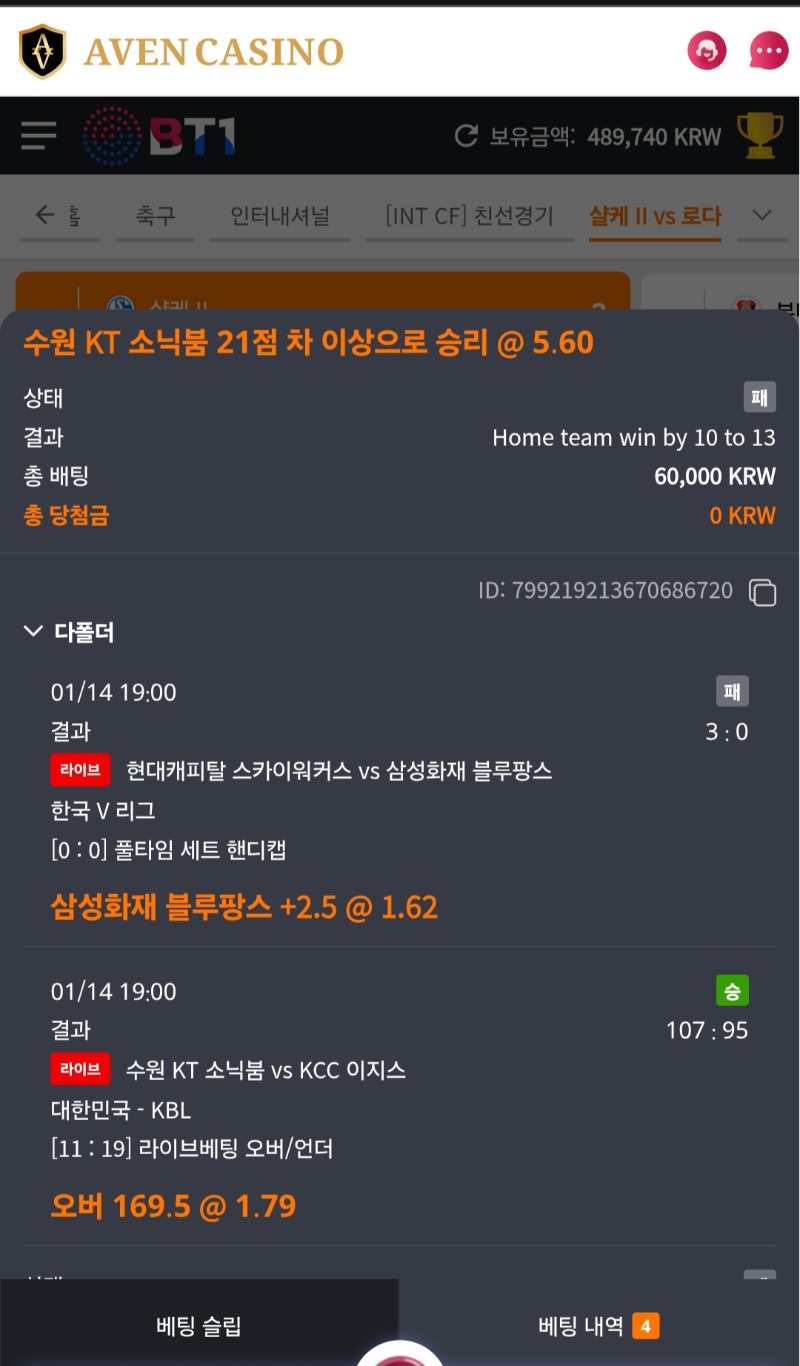Open the hamburger navigation menu
800x1366 pixels.
pyautogui.click(x=38, y=136)
